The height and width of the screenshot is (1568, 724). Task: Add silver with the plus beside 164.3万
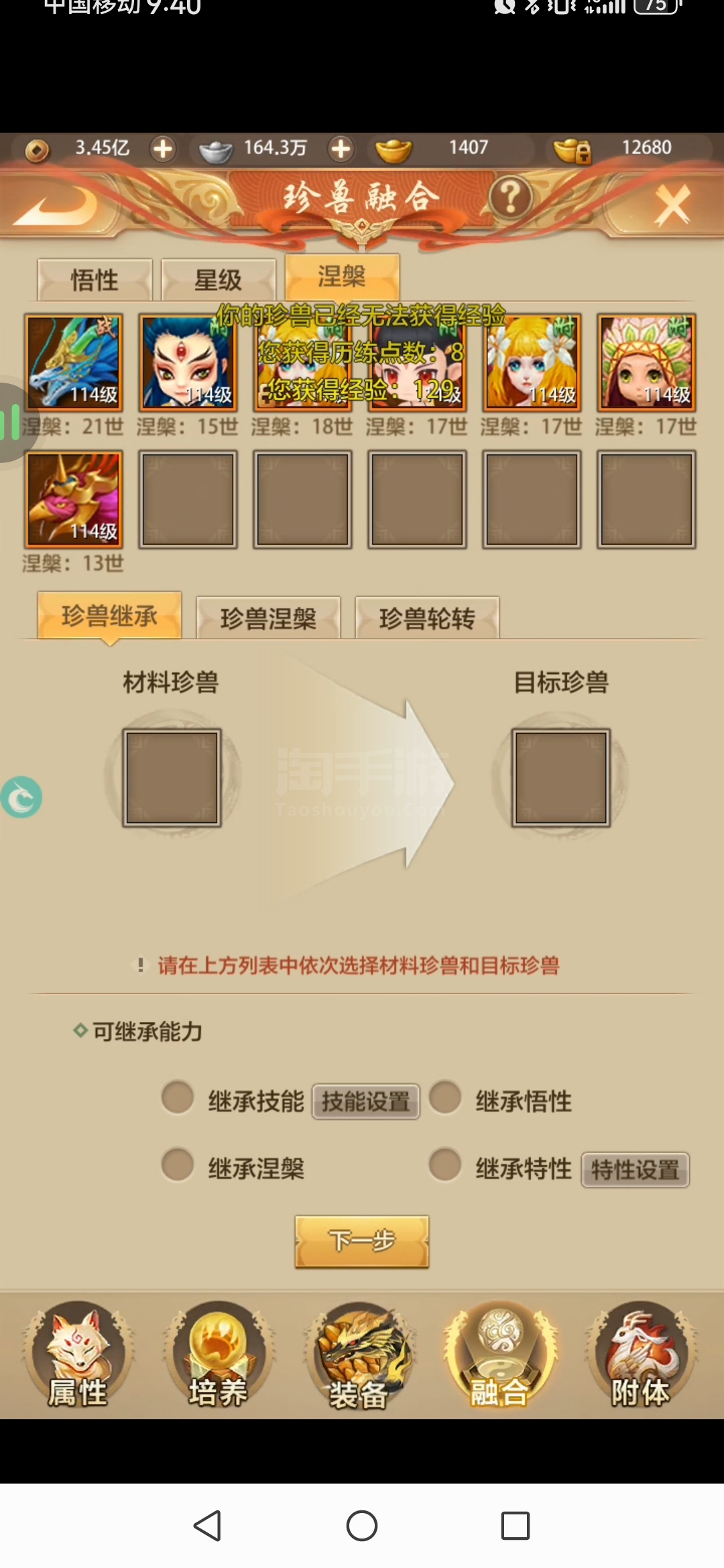[341, 149]
